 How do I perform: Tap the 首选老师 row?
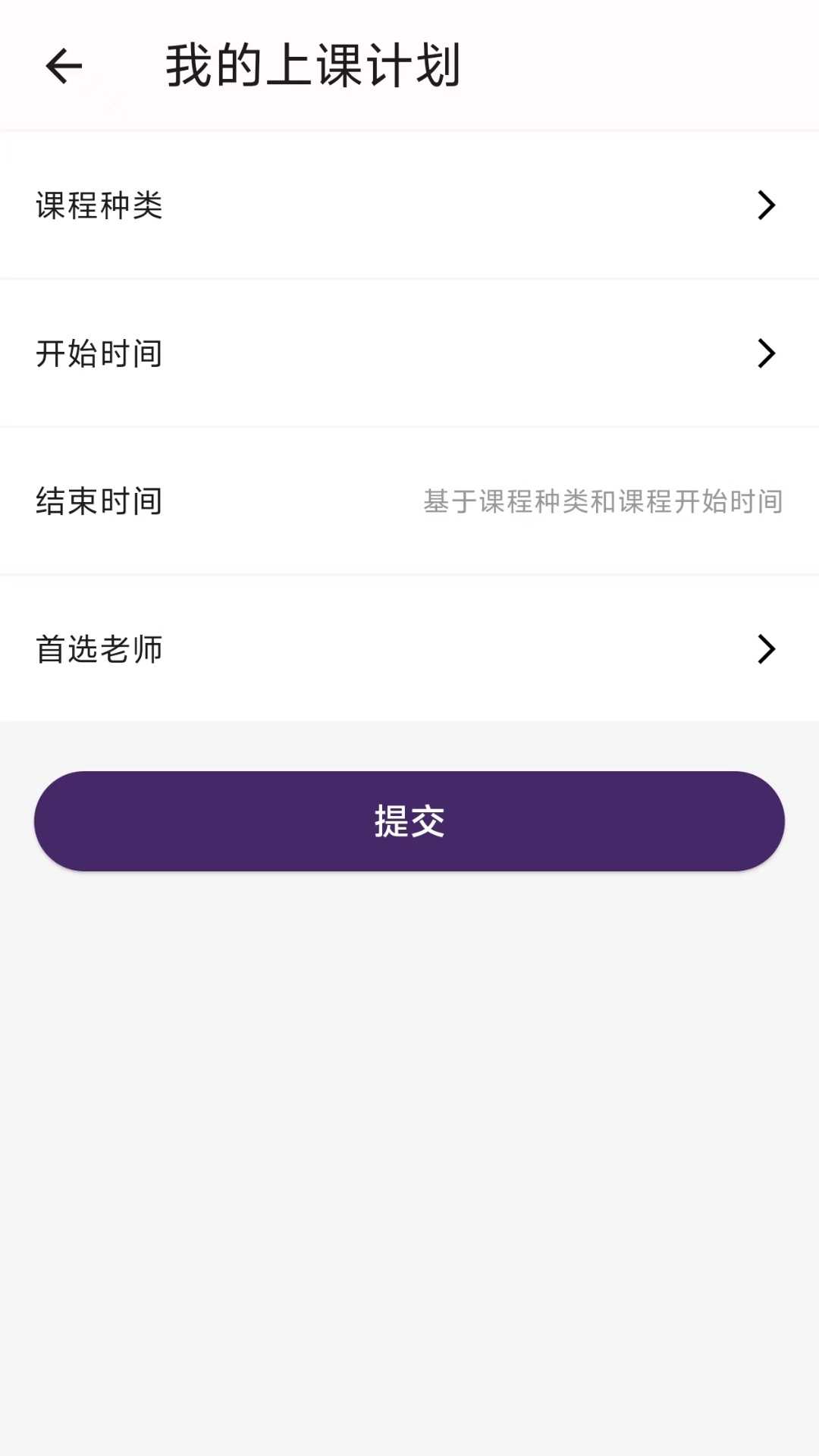click(x=409, y=648)
